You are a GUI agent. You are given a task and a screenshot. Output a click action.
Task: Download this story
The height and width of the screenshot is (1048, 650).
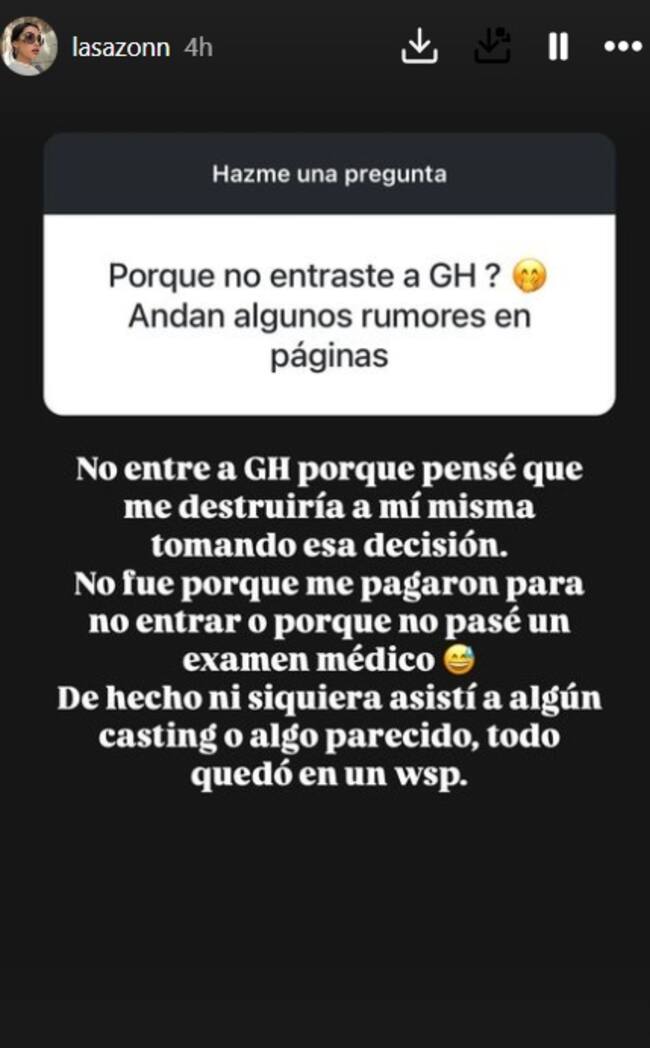[x=420, y=46]
